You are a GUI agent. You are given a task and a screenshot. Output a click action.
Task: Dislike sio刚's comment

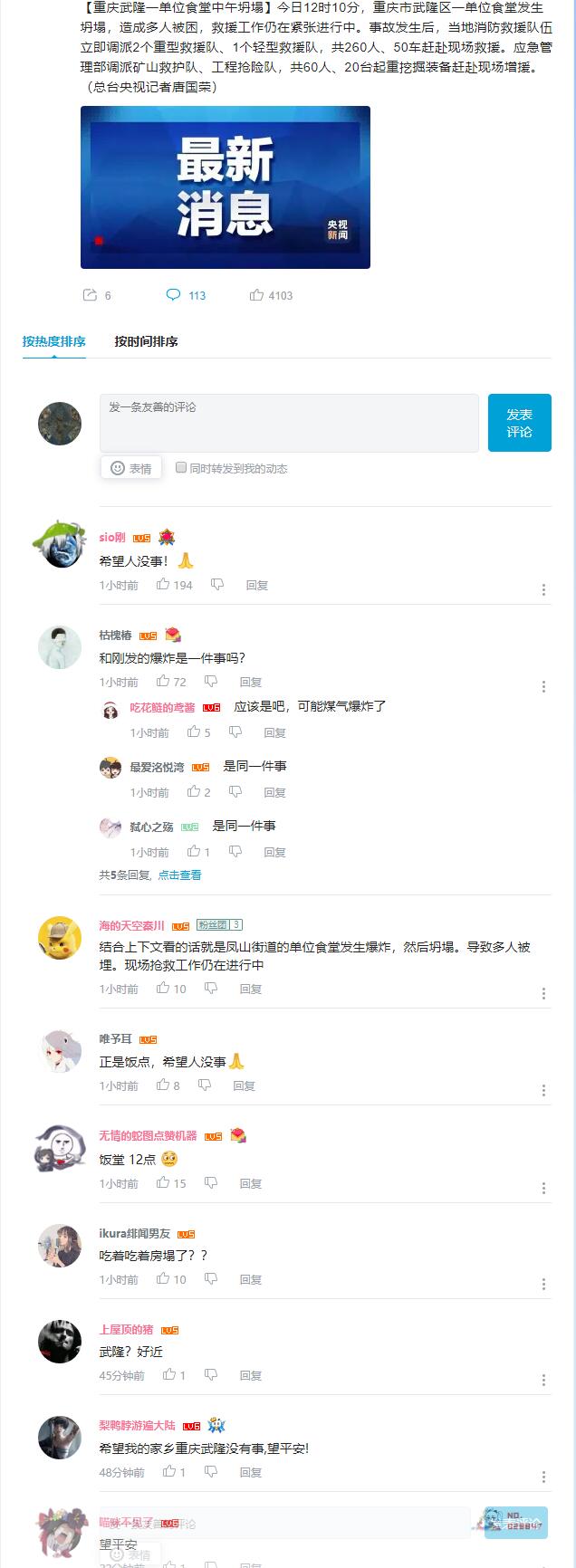tap(217, 585)
